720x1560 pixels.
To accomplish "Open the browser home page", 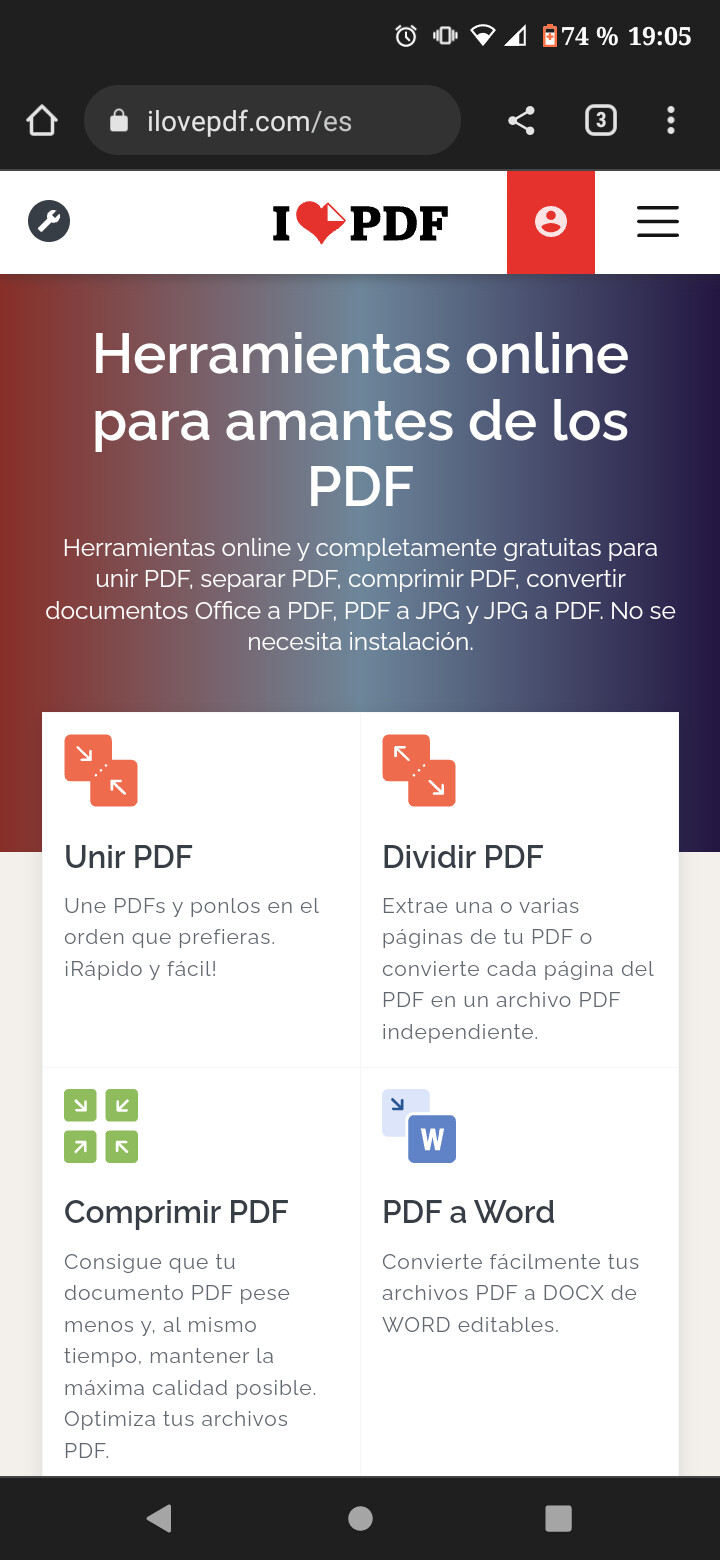I will tap(42, 122).
